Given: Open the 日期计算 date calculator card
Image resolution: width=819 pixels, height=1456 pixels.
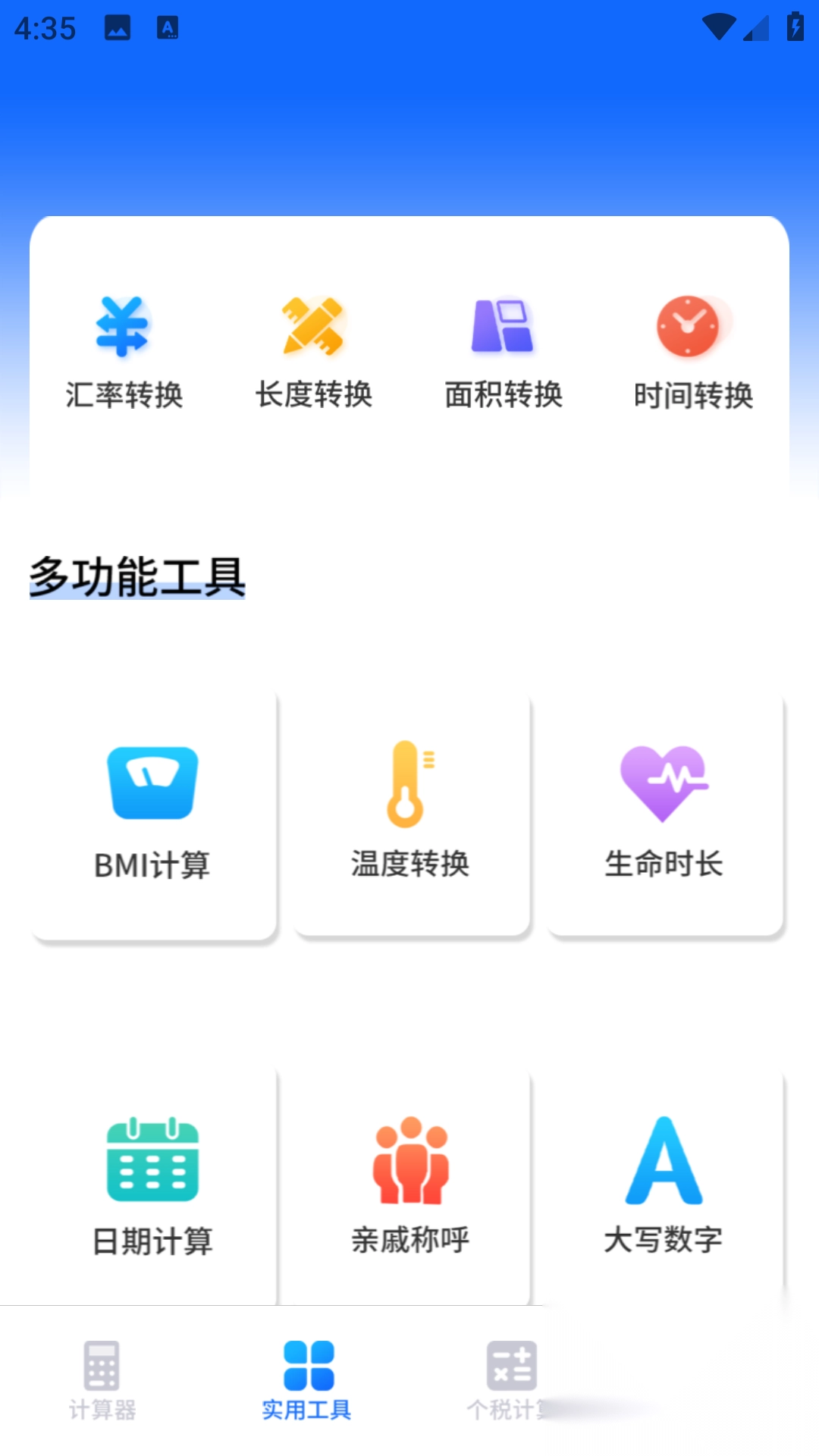Looking at the screenshot, I should [153, 1187].
